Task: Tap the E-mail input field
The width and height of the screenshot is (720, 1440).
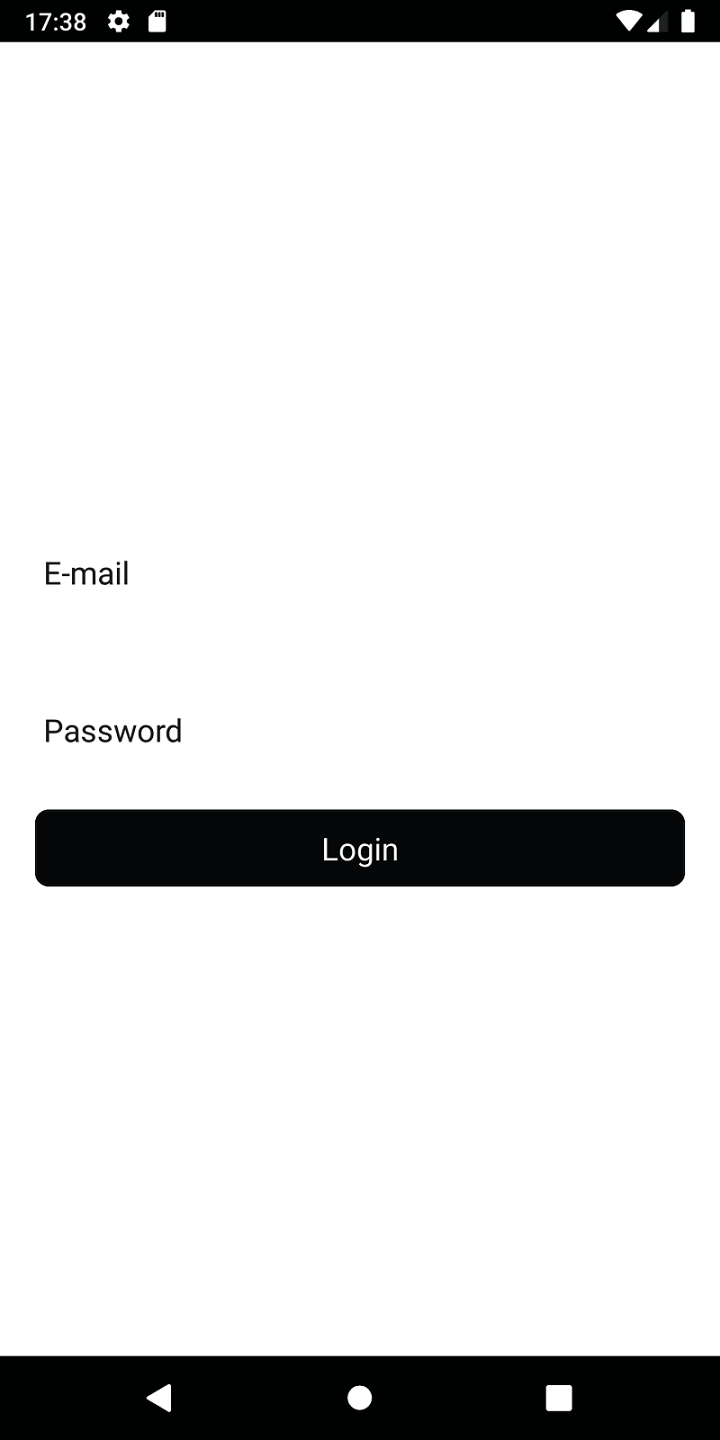Action: 360,574
